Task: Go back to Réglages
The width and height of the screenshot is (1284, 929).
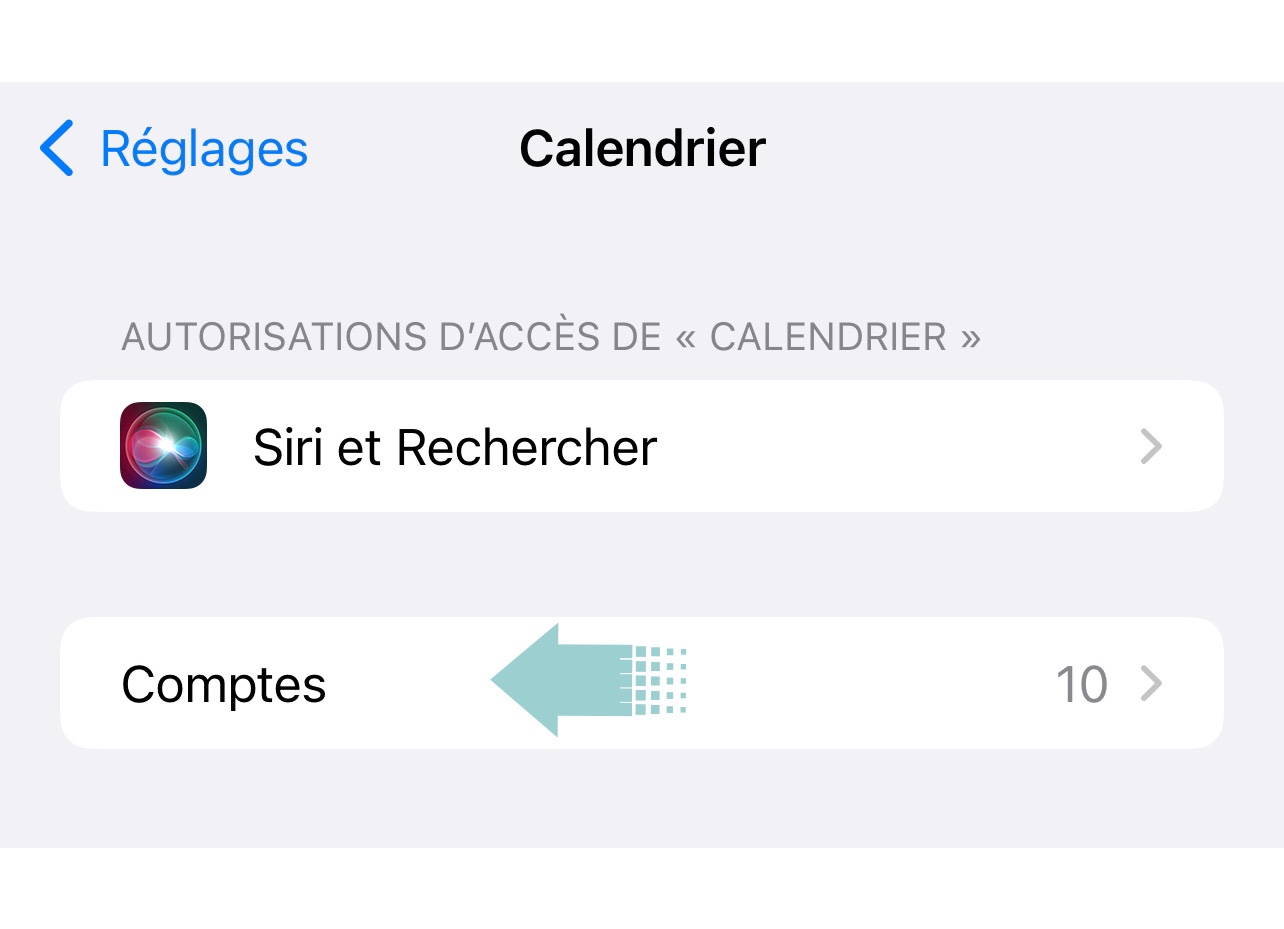Action: click(x=174, y=149)
